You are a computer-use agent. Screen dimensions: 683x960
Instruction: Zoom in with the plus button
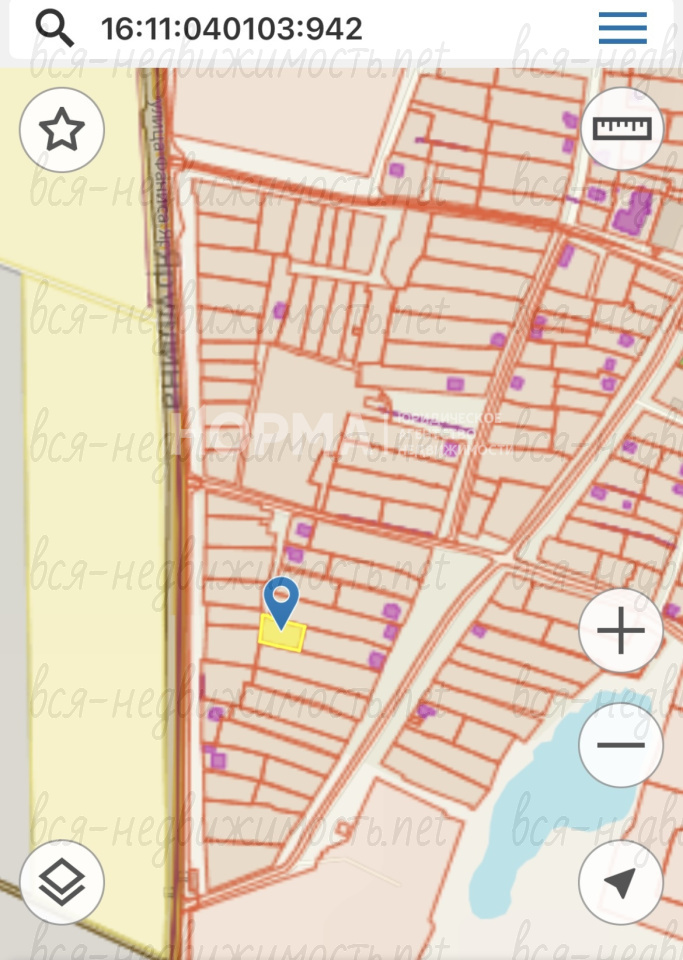coord(621,632)
